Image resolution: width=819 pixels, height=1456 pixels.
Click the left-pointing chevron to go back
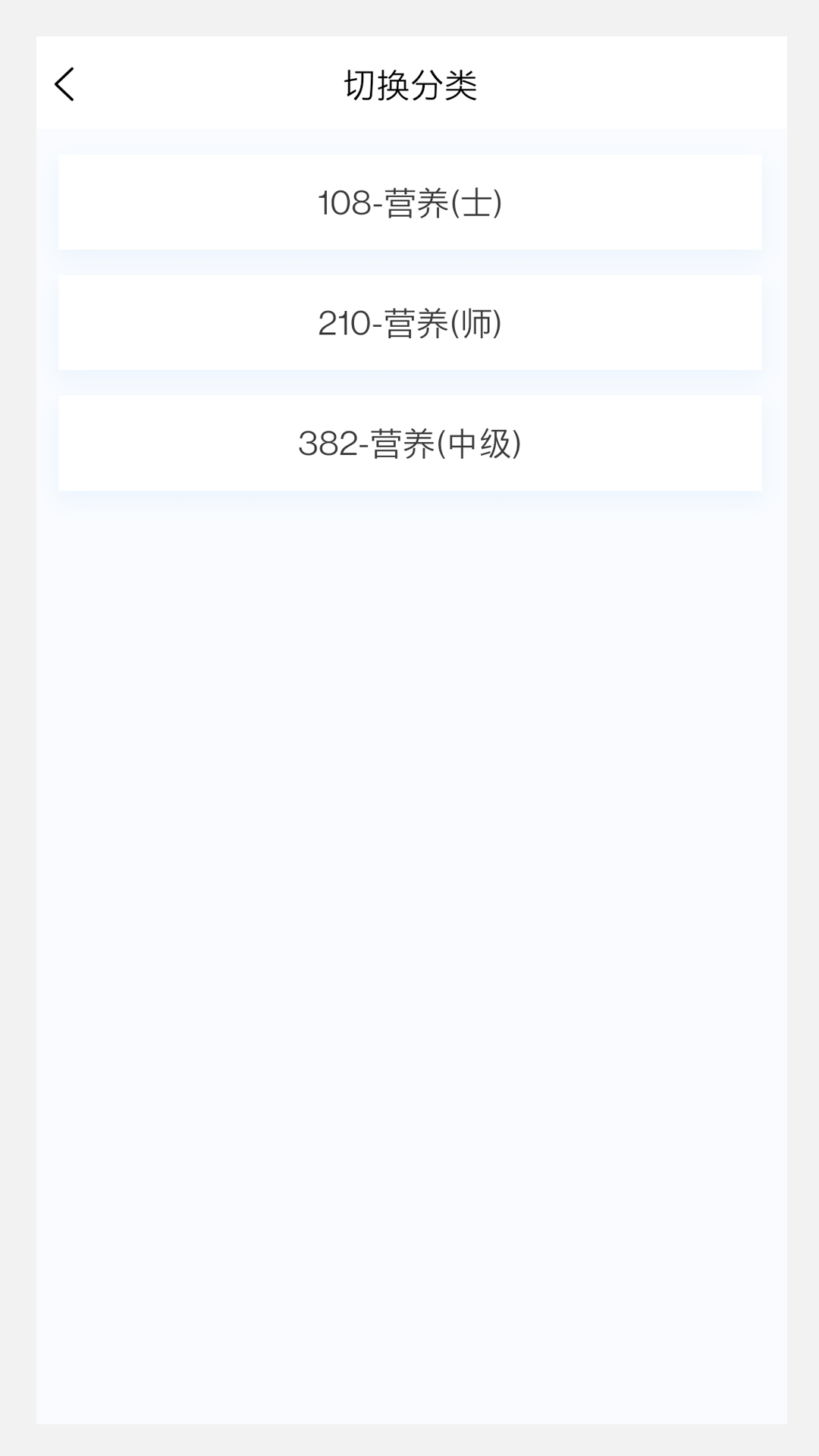[x=65, y=85]
